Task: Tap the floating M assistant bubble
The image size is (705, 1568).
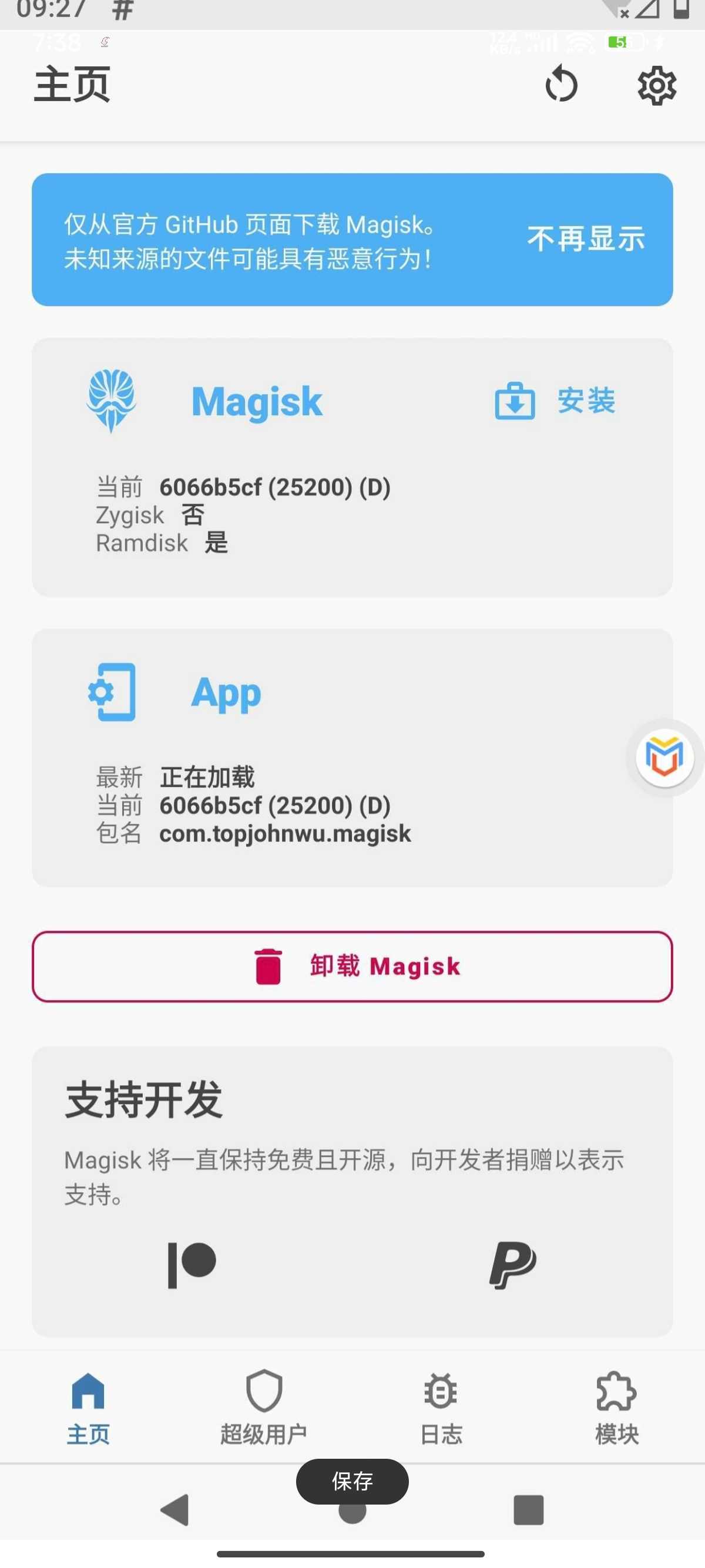Action: (664, 757)
